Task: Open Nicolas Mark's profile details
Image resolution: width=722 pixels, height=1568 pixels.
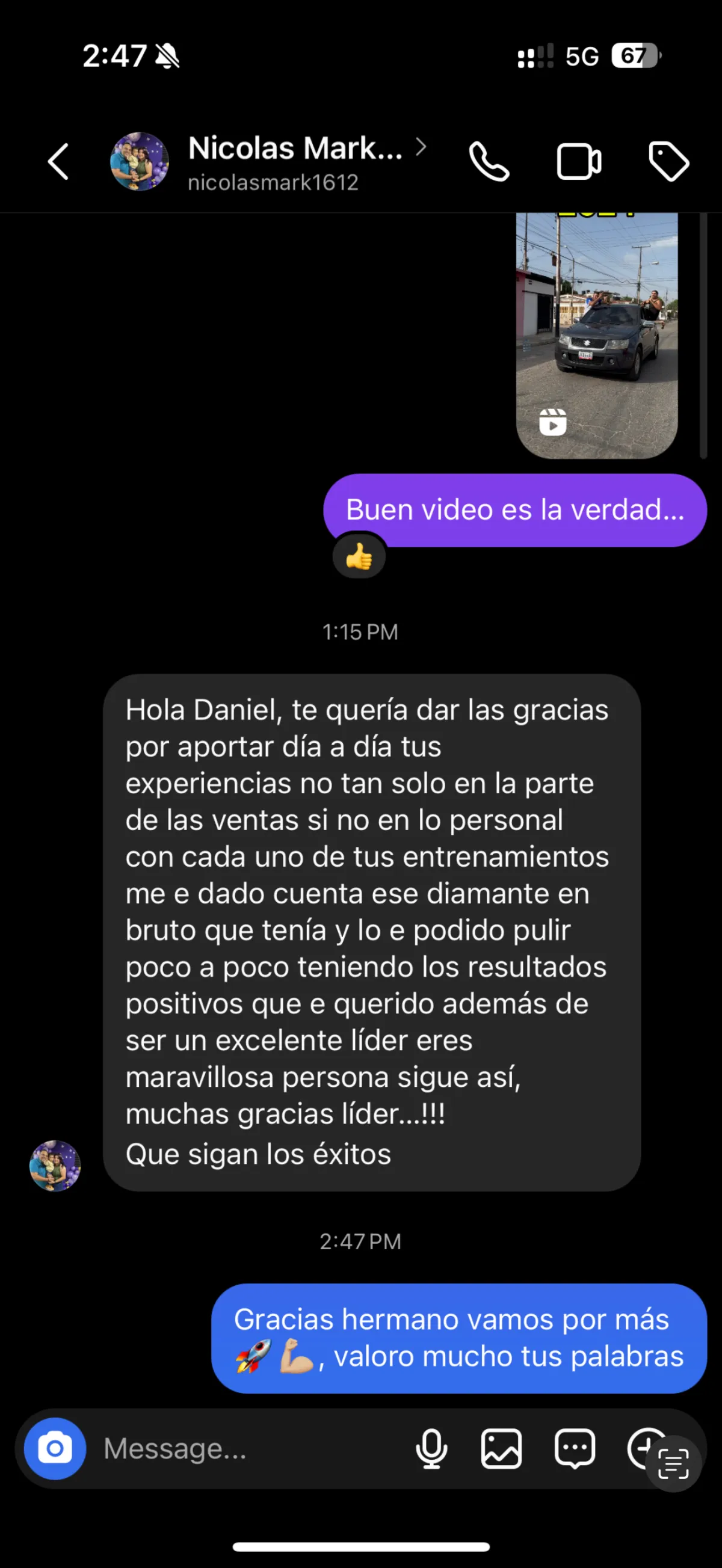Action: coord(295,162)
